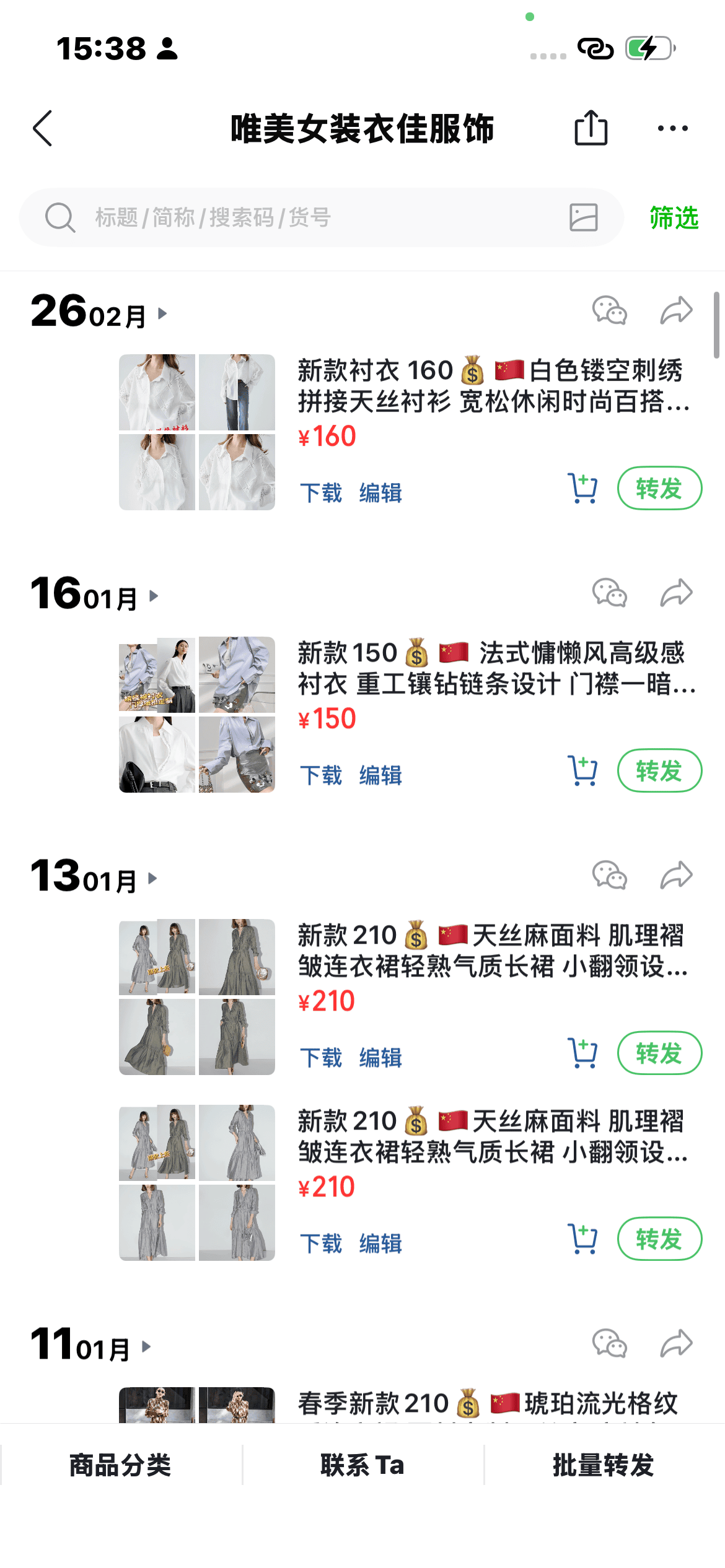Start 批量转发 batch forwarding

point(604,1465)
